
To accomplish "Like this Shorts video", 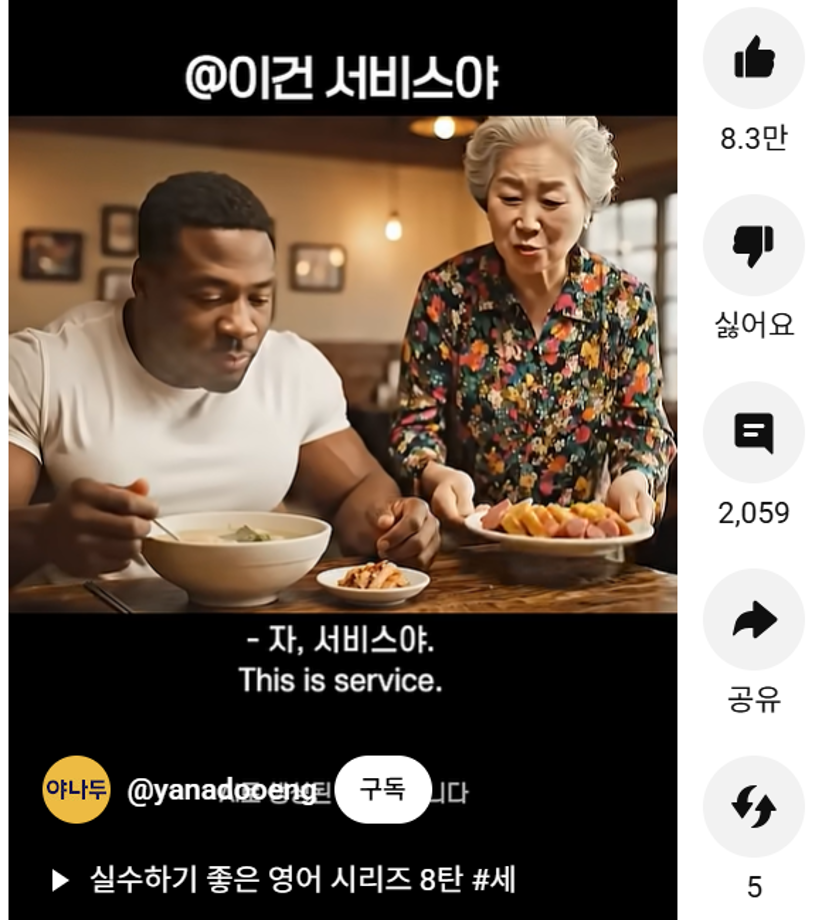I will pos(754,59).
